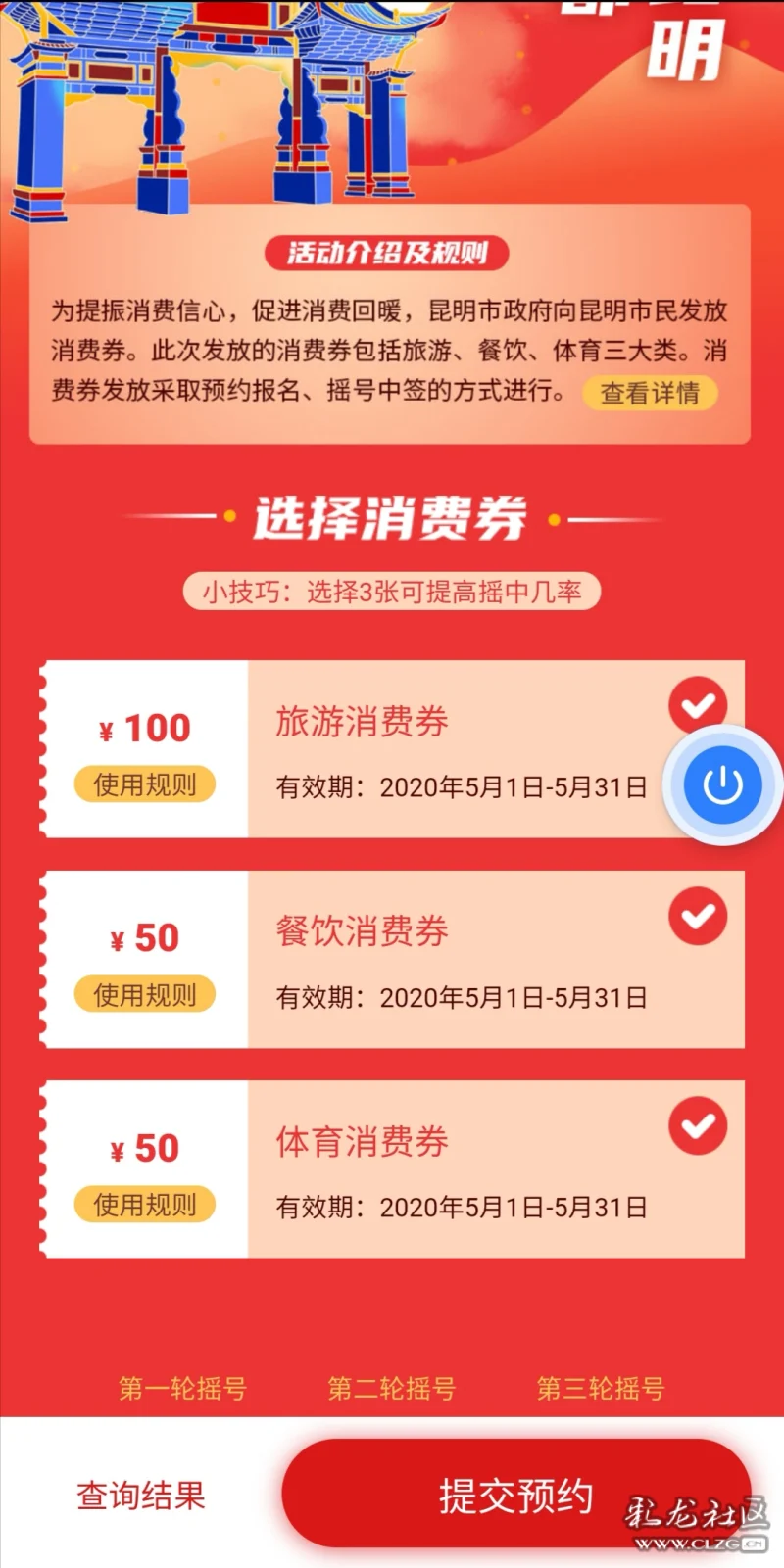Screen dimensions: 784x1568
Task: Submit the reservation with 提交预约
Action: coord(515,1495)
